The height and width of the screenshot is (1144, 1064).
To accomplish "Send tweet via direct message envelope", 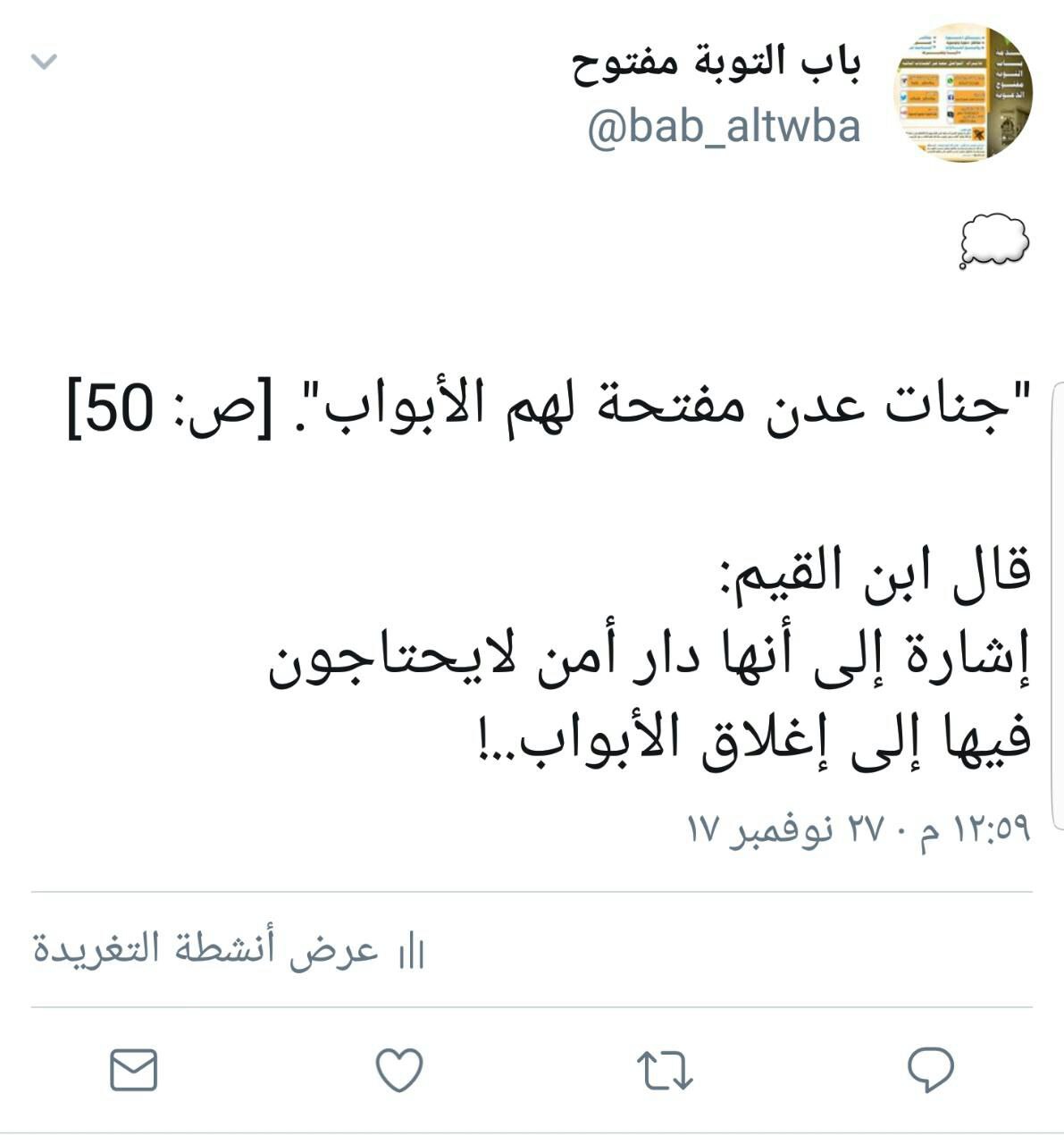I will click(x=133, y=1070).
